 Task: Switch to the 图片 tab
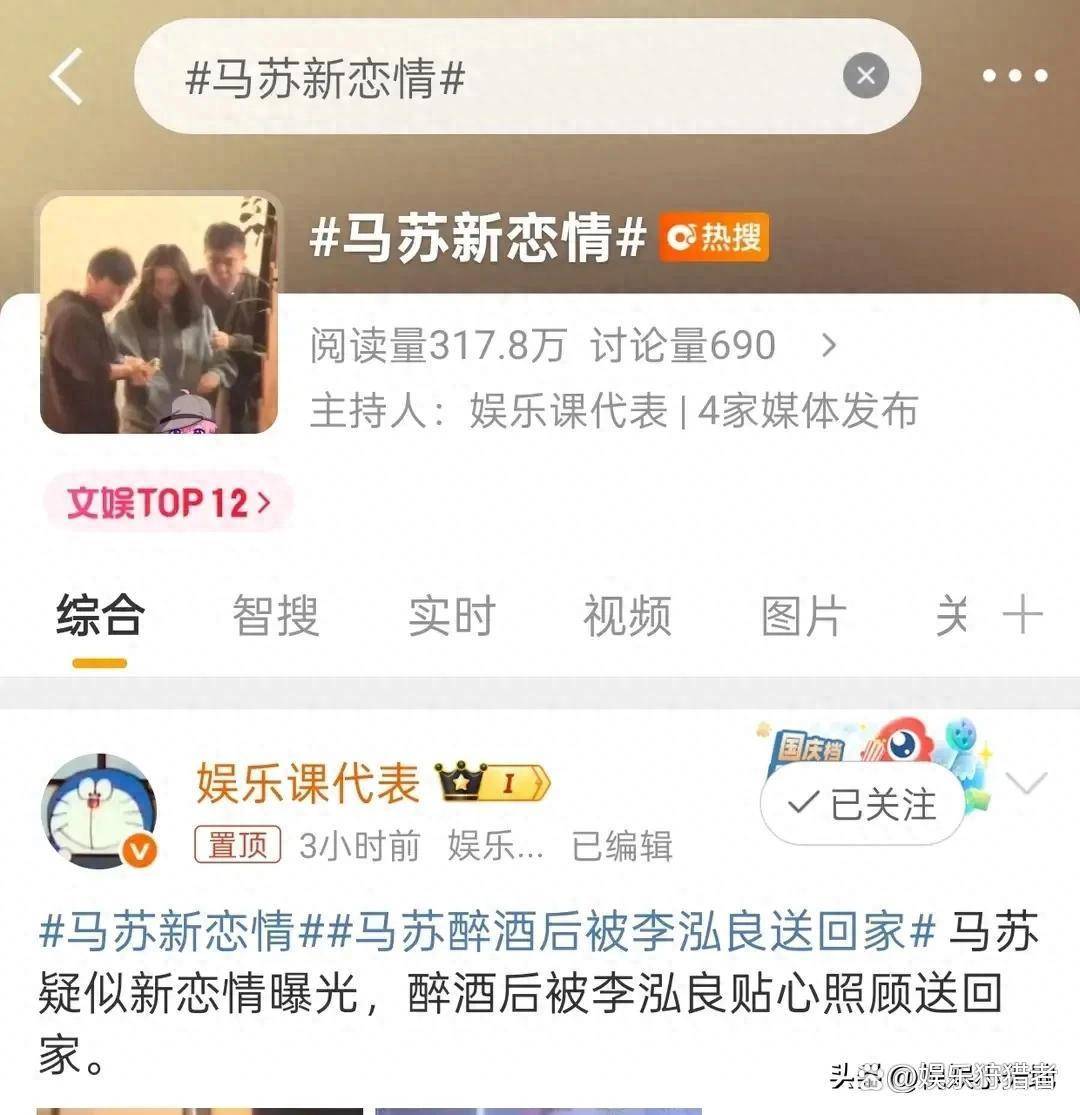click(803, 615)
